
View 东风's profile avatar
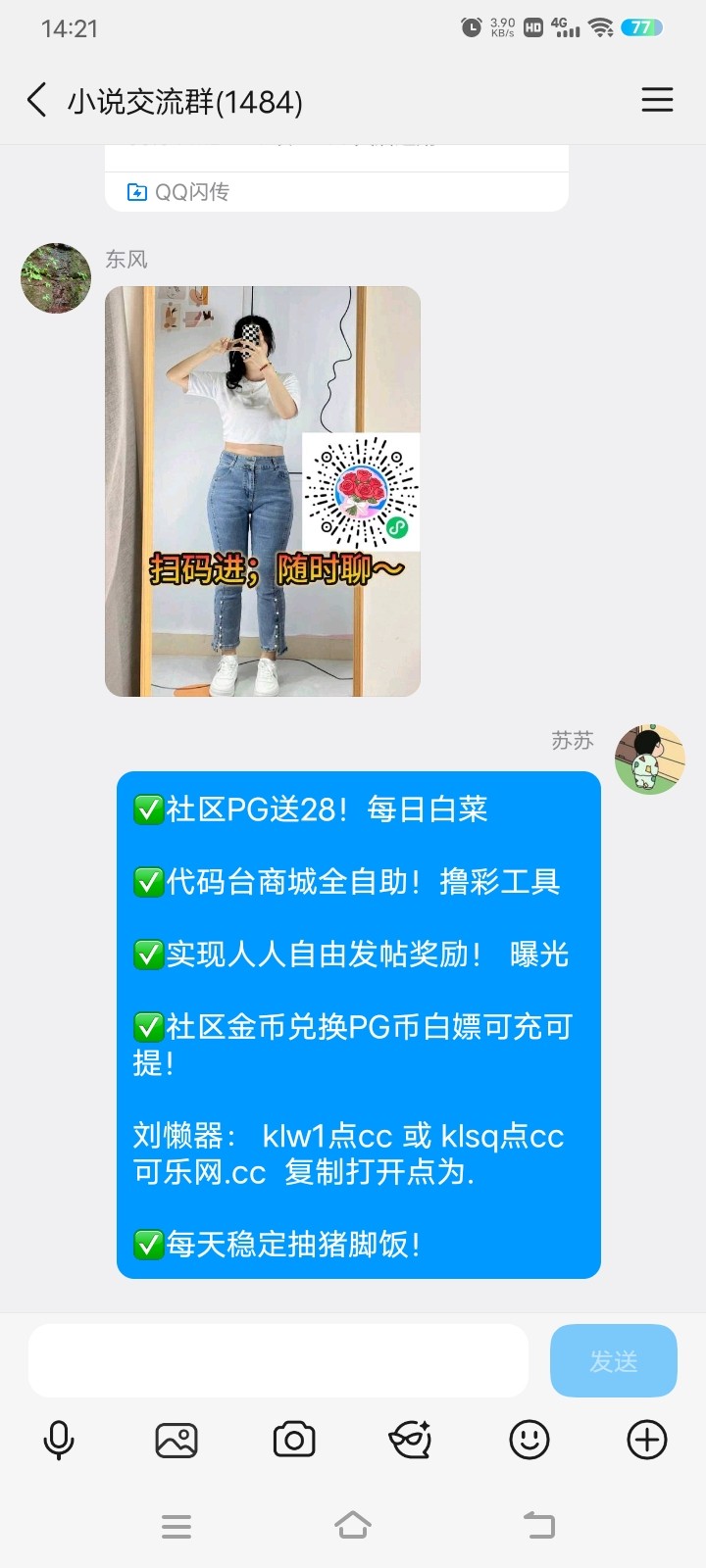point(56,278)
